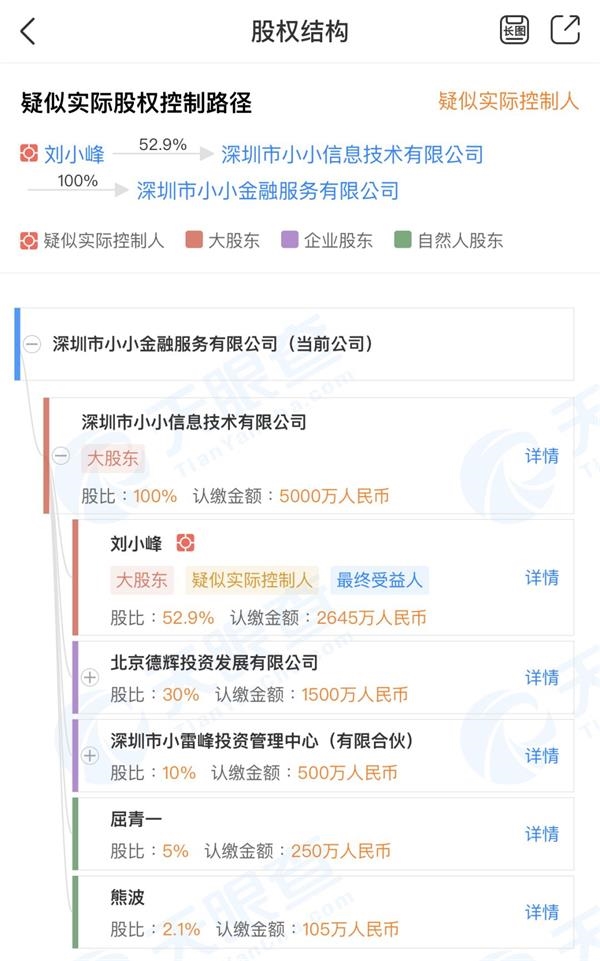Expand the 深圳市小雷峰投资管理中心 node
This screenshot has height=961, width=600.
pyautogui.click(x=90, y=756)
